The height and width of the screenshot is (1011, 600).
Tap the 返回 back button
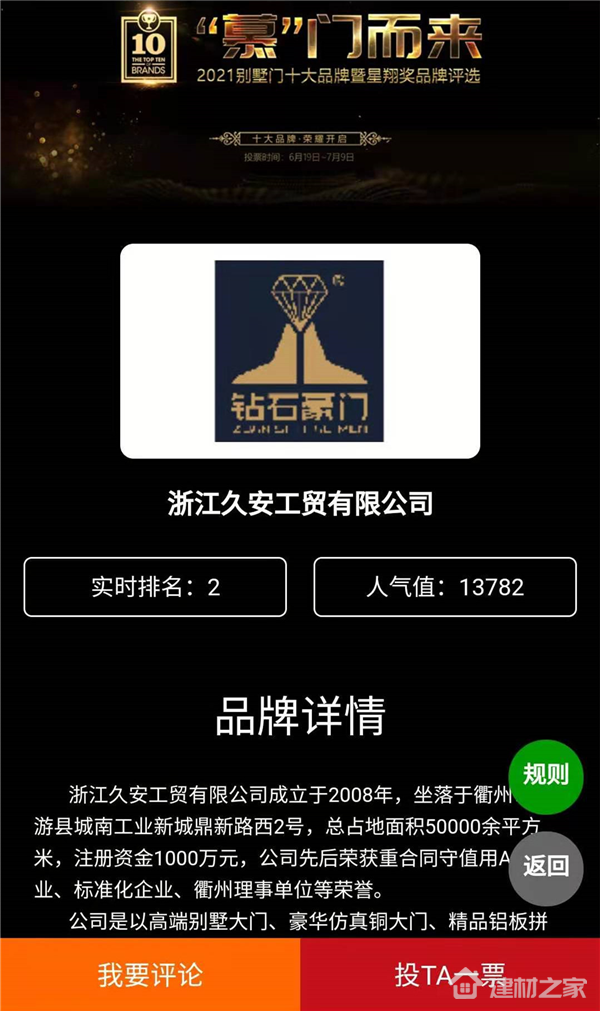click(546, 867)
